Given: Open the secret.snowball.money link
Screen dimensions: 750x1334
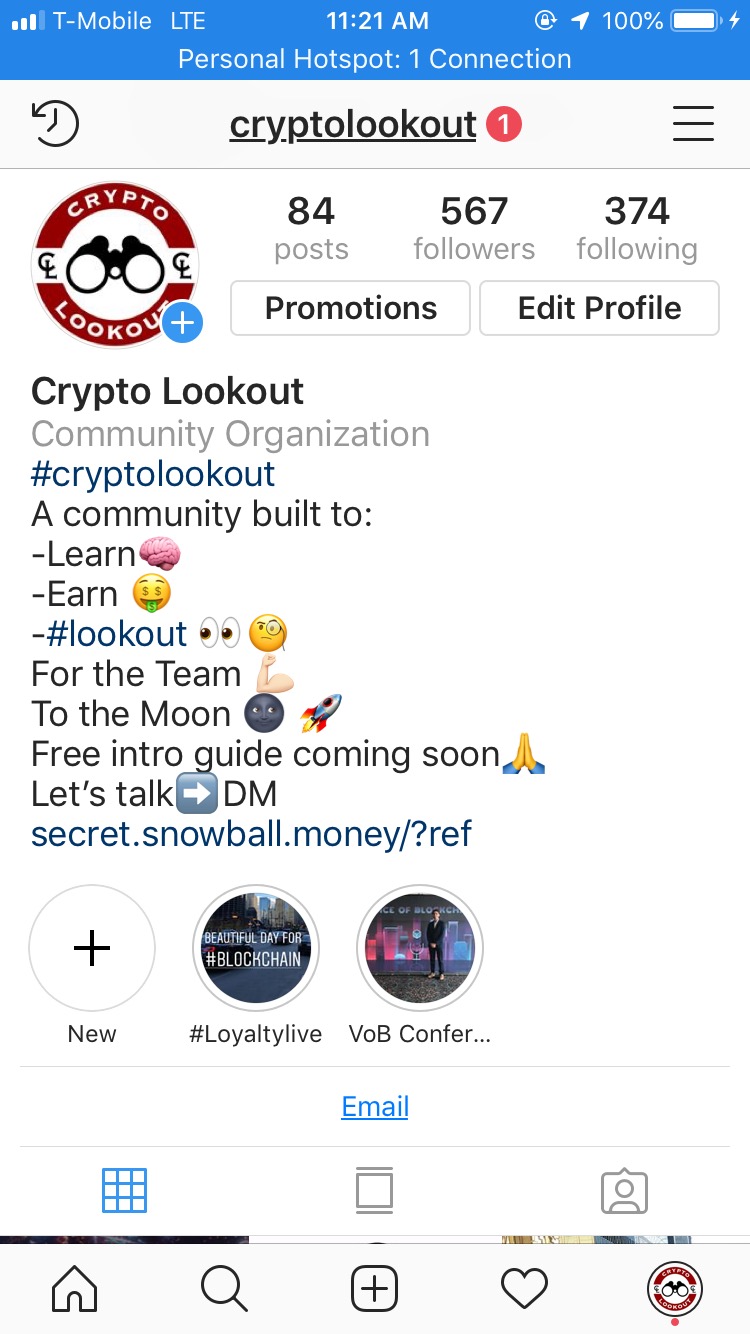Looking at the screenshot, I should pyautogui.click(x=251, y=834).
